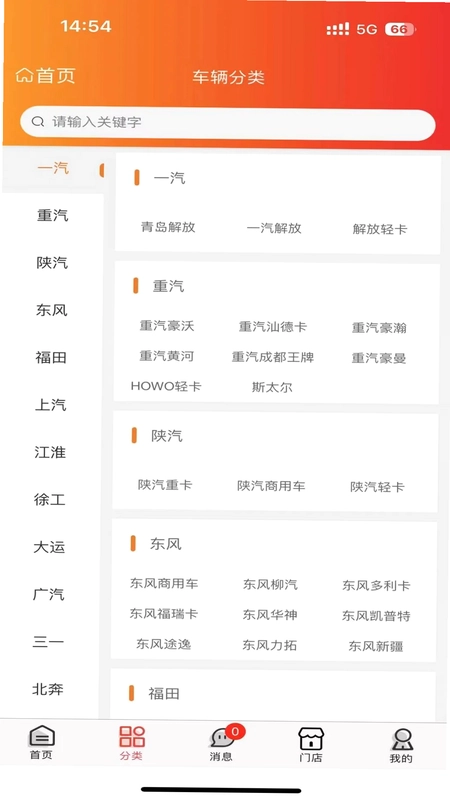Image resolution: width=450 pixels, height=800 pixels.
Task: Switch to 福田 in the sidebar list
Action: [51, 357]
